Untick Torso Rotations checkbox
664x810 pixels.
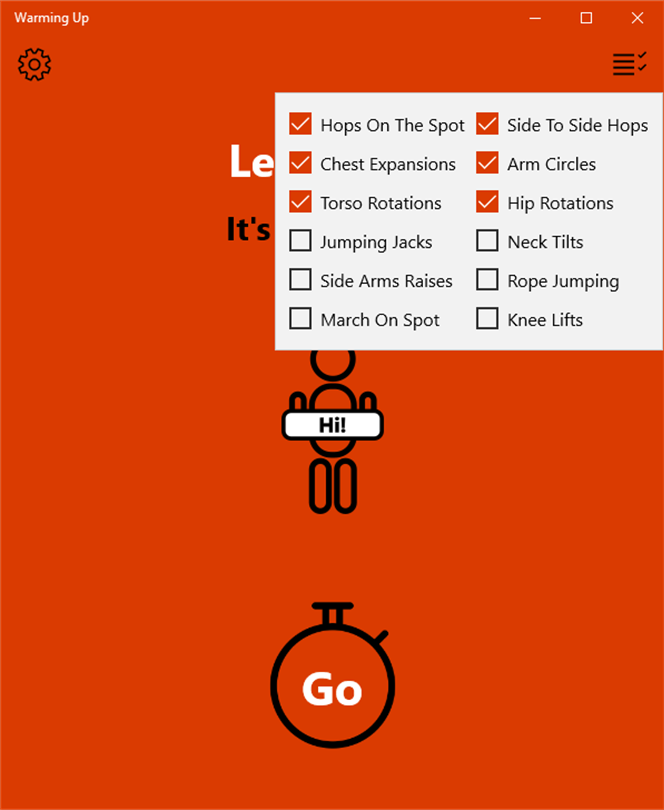tap(300, 202)
